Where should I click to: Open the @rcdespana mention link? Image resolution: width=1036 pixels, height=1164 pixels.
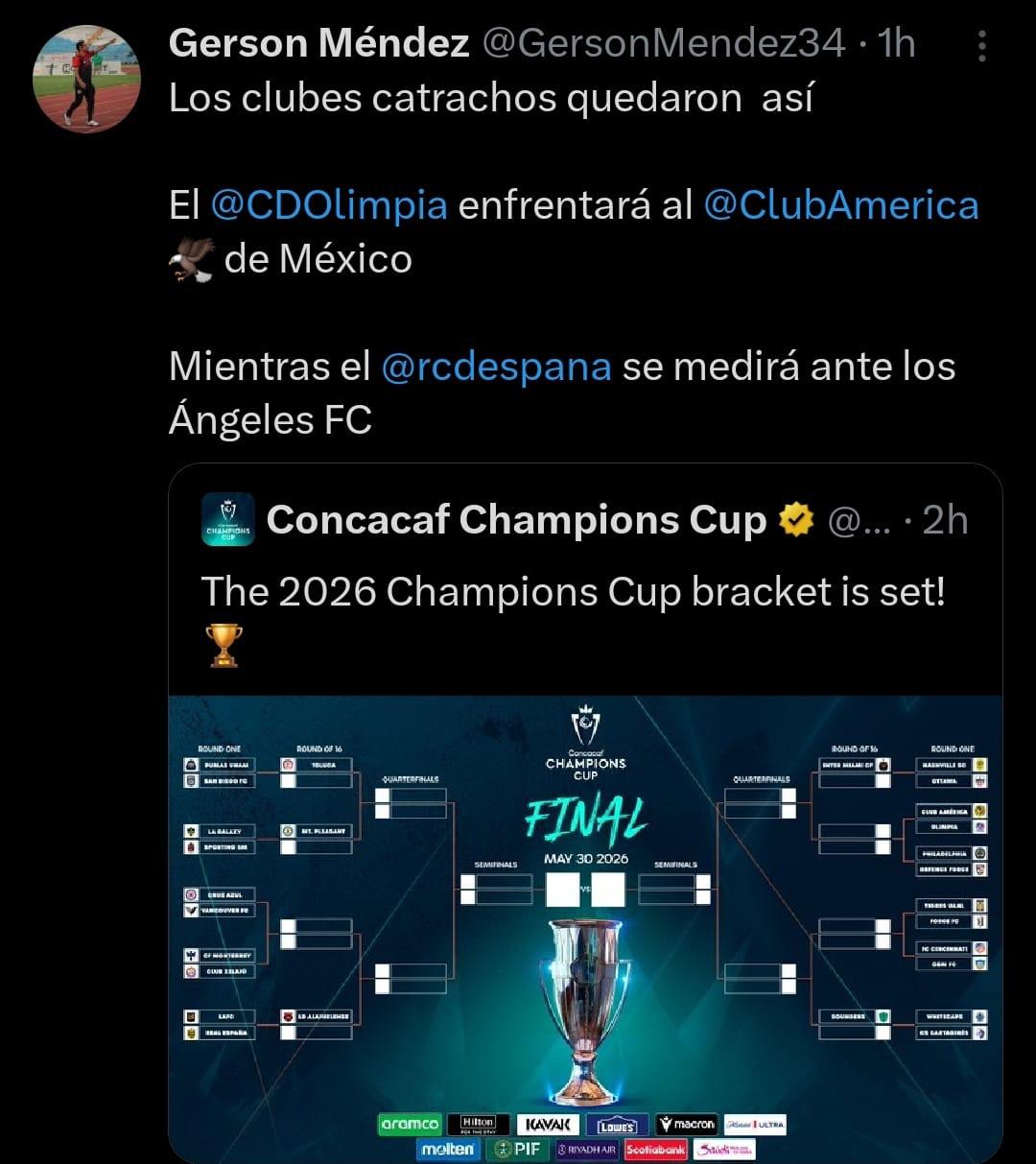pyautogui.click(x=496, y=367)
